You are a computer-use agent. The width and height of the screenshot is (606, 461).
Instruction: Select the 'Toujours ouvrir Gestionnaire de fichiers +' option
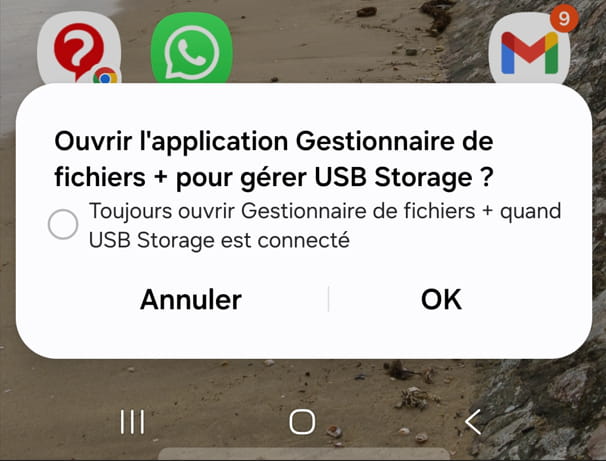point(63,225)
